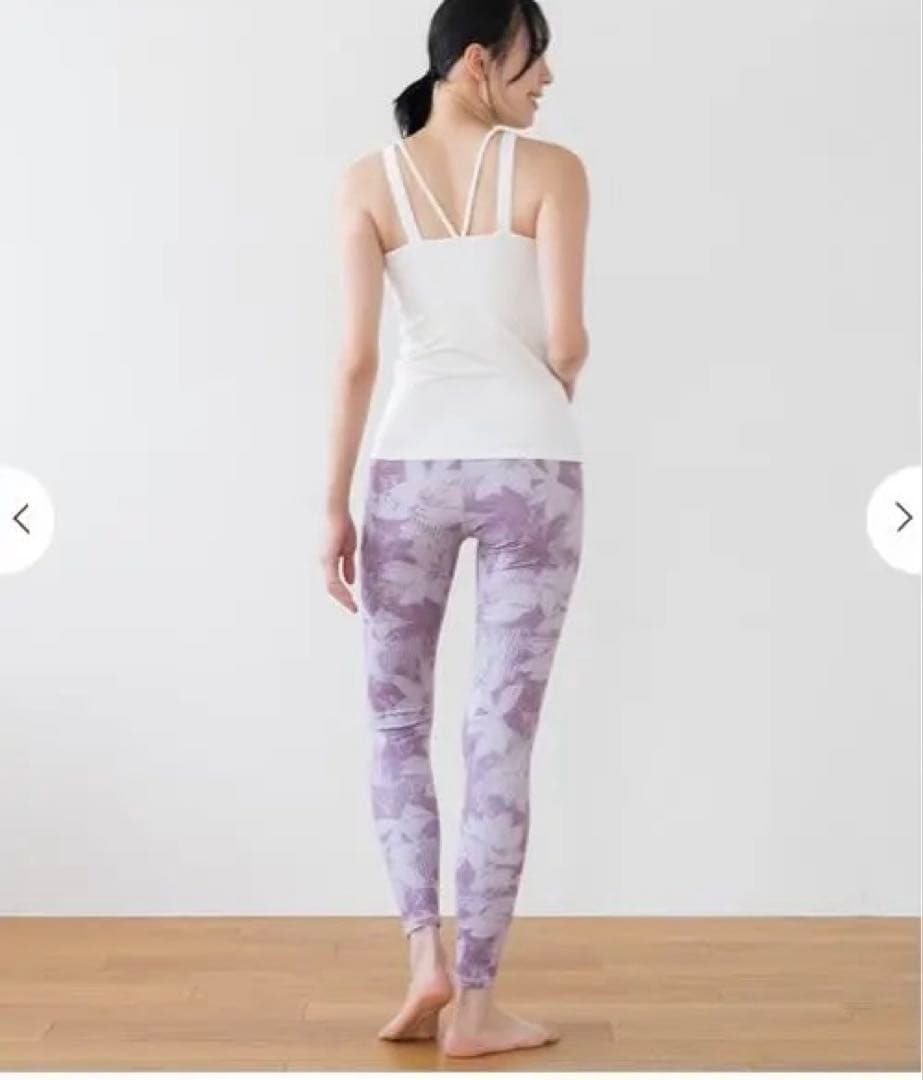The height and width of the screenshot is (1080, 923).
Task: Go to the previous product image
Action: point(20,519)
